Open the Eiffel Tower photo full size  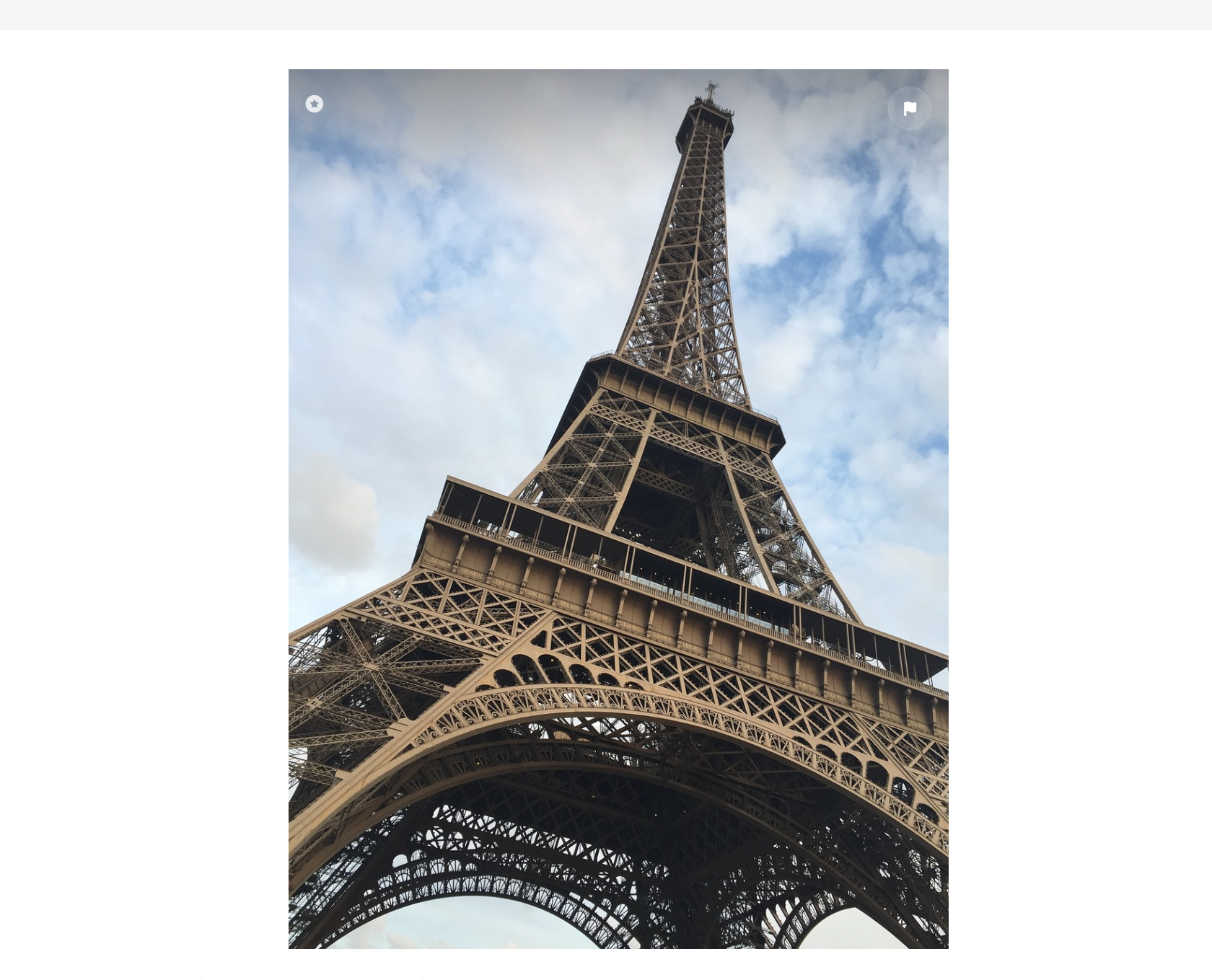coord(618,508)
